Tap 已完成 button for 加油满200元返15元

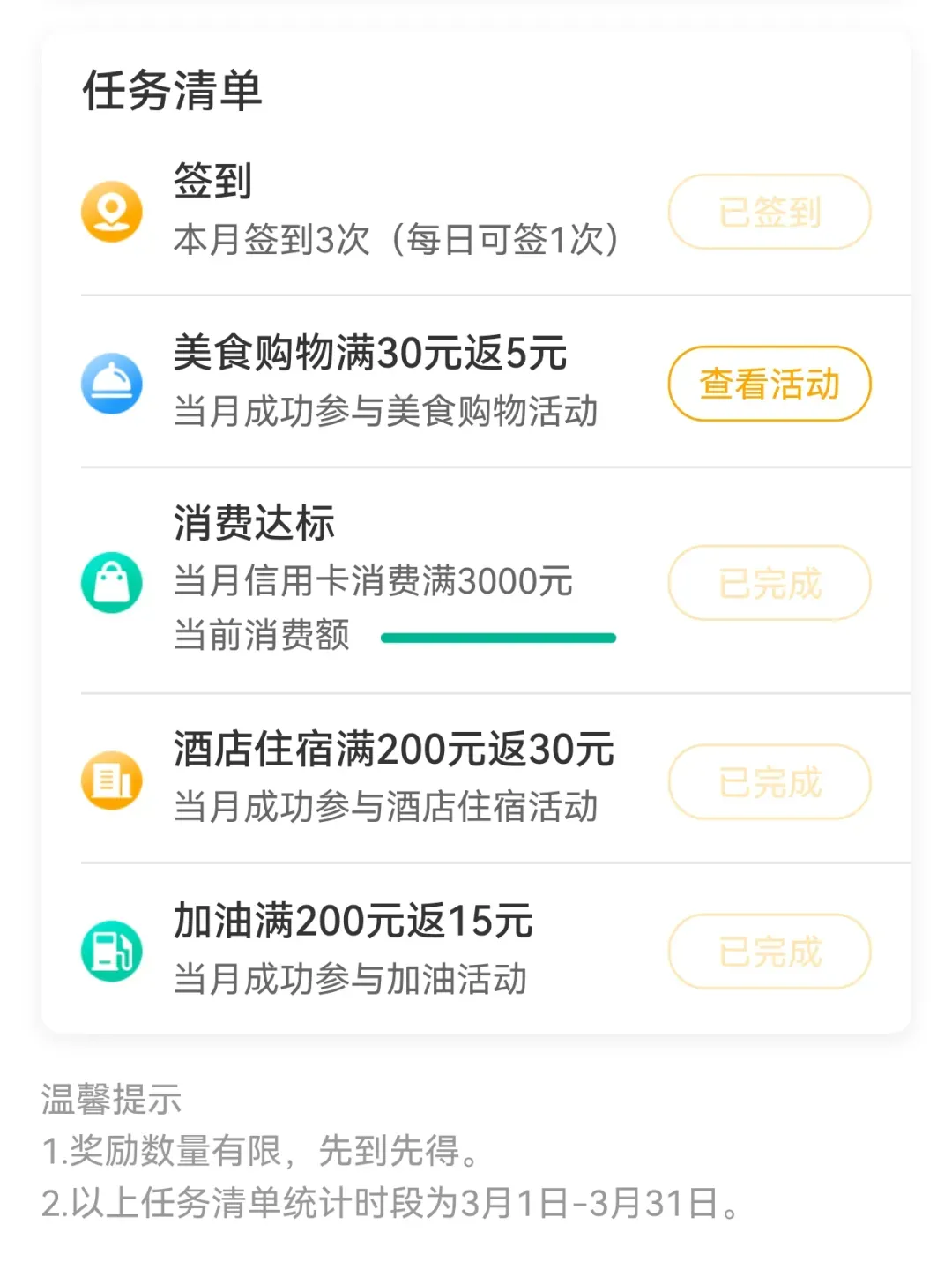click(x=769, y=952)
